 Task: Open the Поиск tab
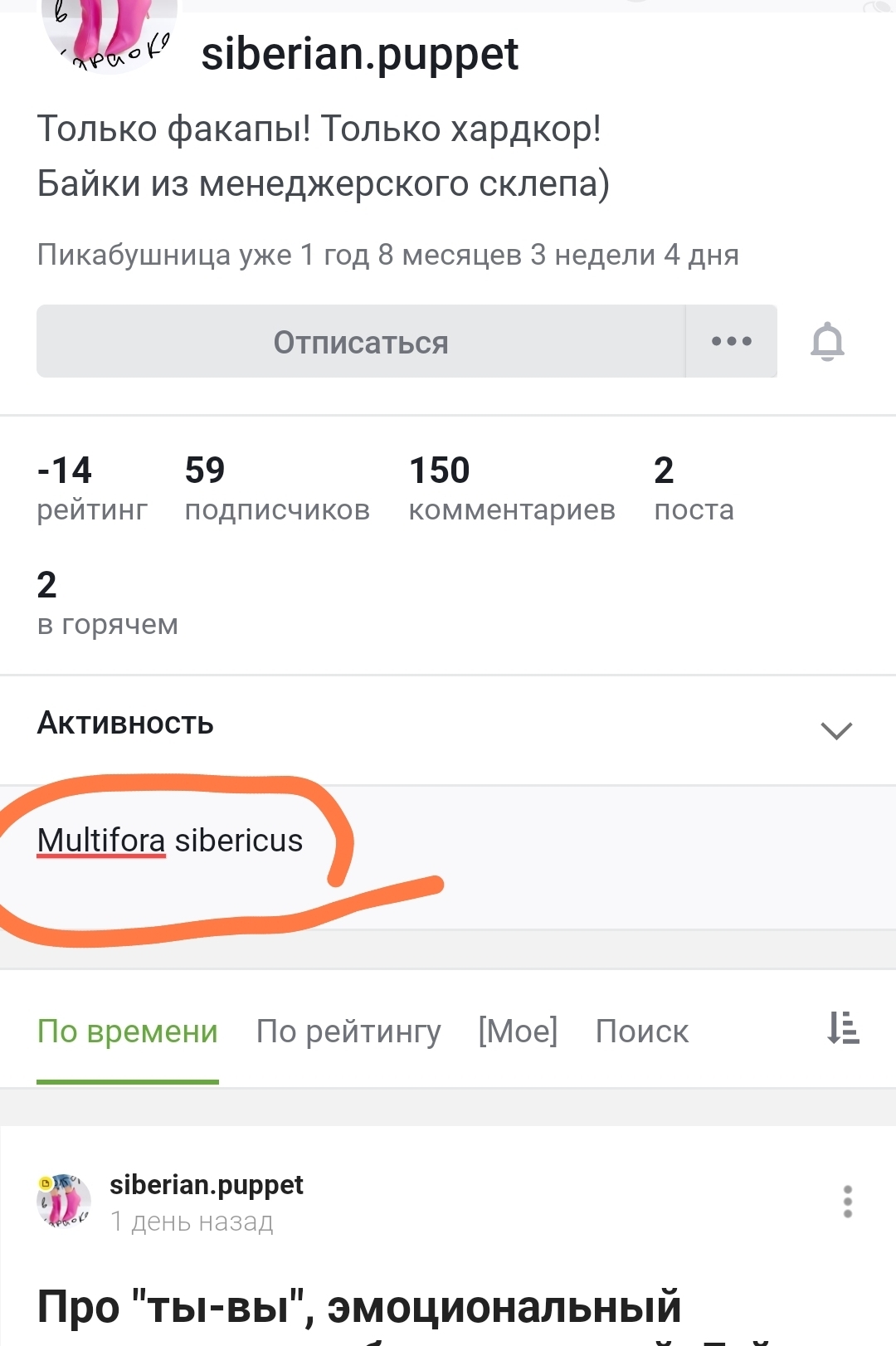642,1031
